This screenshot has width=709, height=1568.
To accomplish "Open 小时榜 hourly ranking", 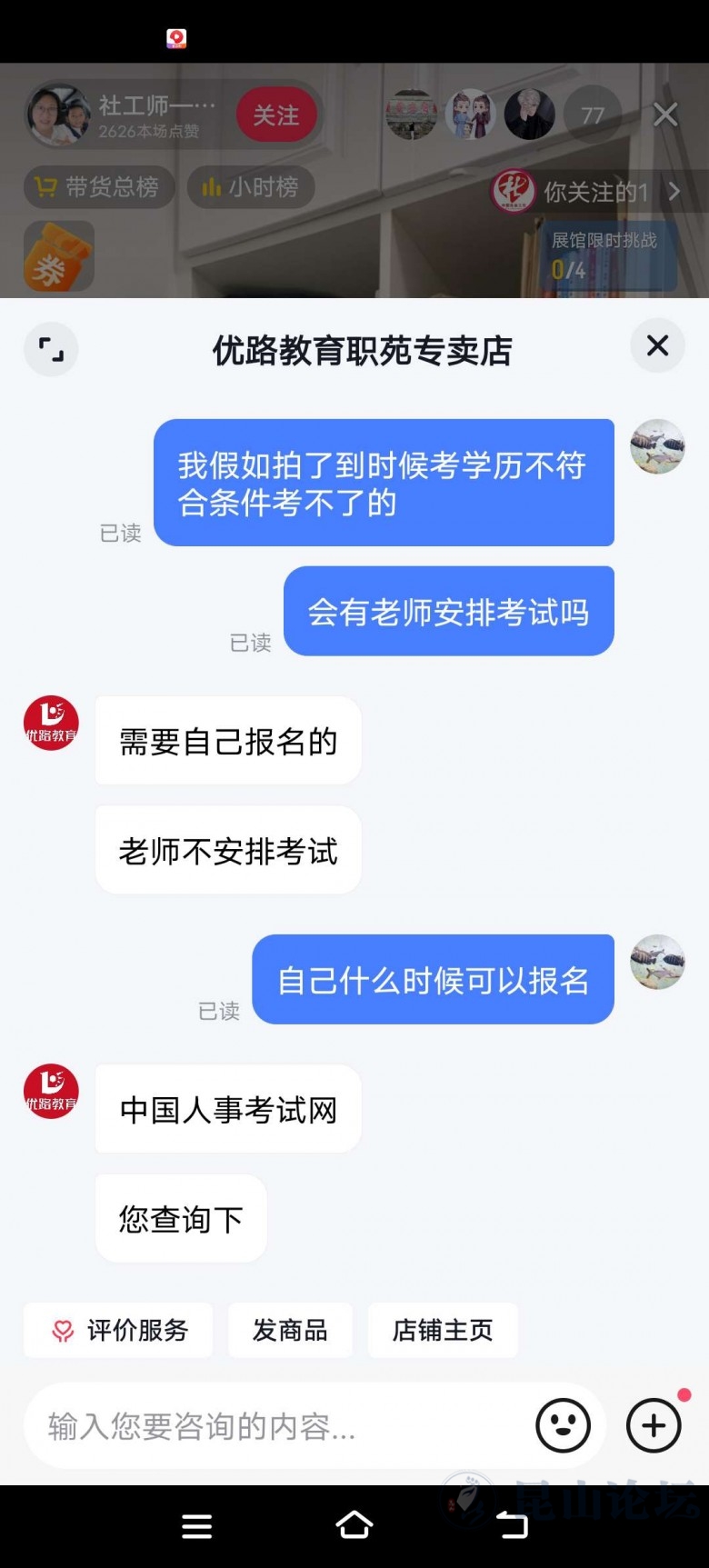I will [251, 187].
